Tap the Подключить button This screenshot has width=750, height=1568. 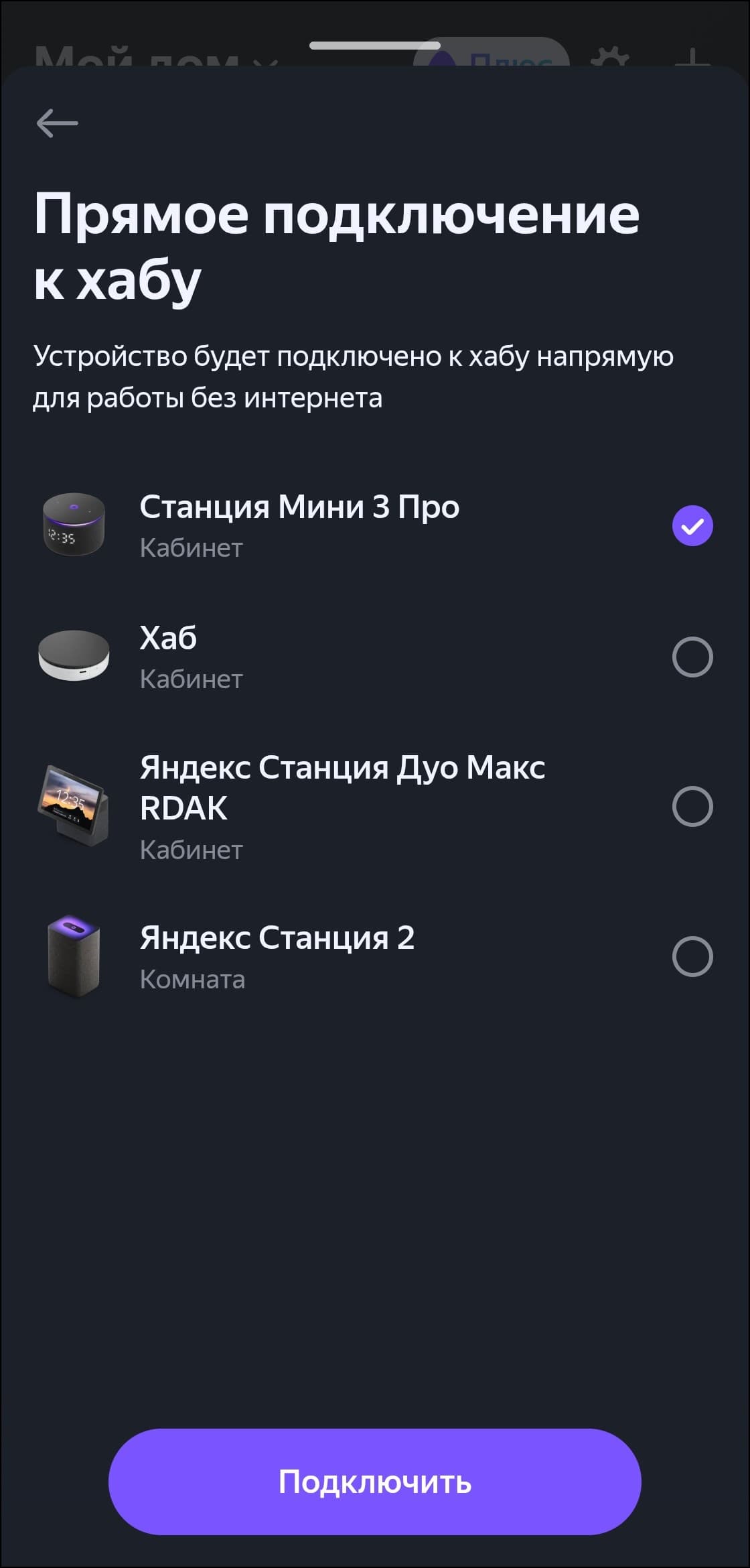click(375, 1482)
